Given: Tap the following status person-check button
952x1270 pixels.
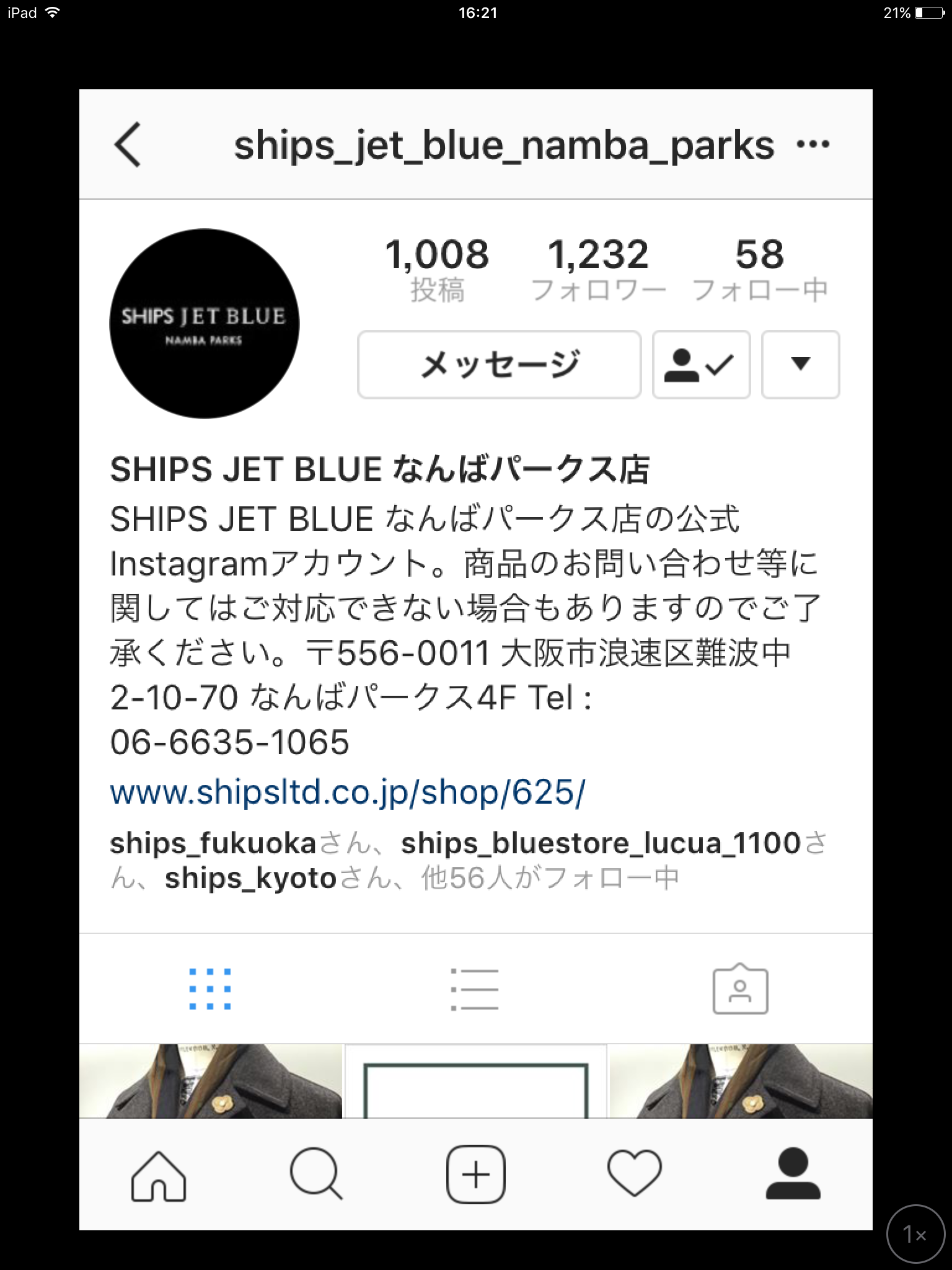Looking at the screenshot, I should (701, 365).
